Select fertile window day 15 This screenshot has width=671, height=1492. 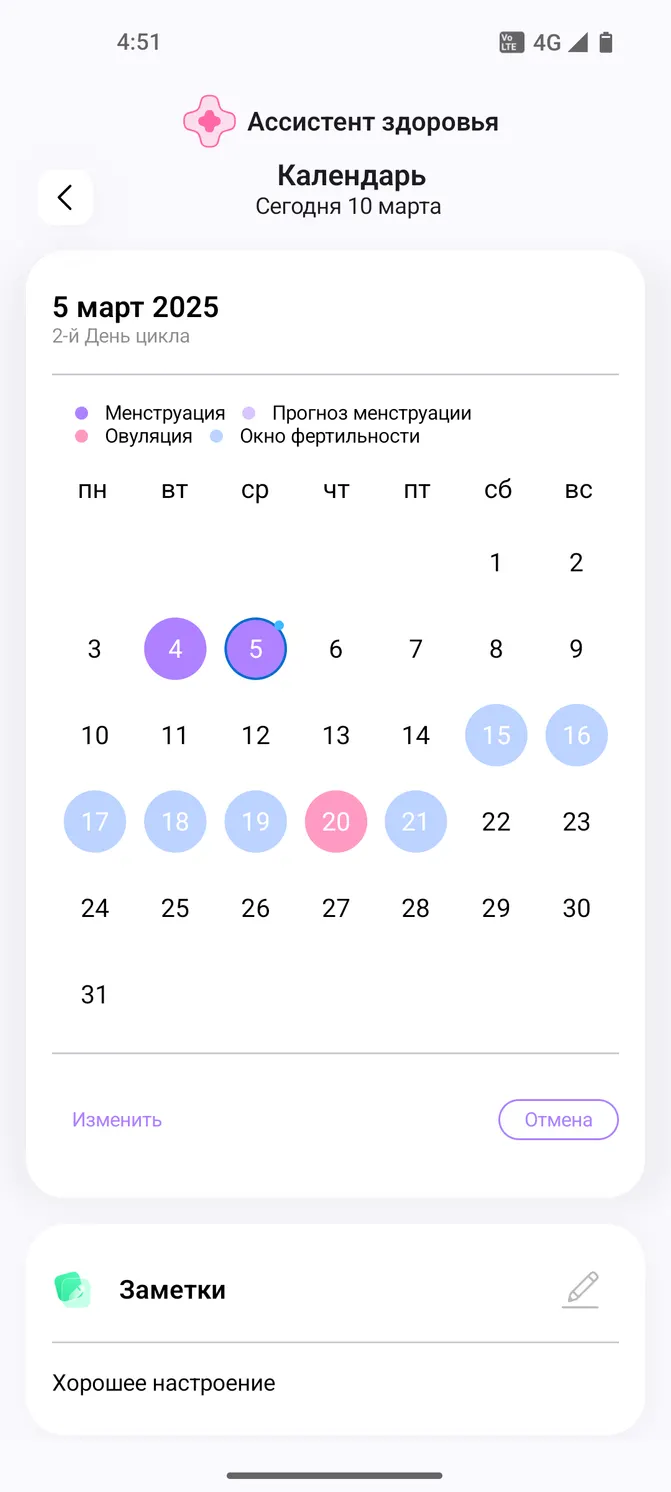496,735
